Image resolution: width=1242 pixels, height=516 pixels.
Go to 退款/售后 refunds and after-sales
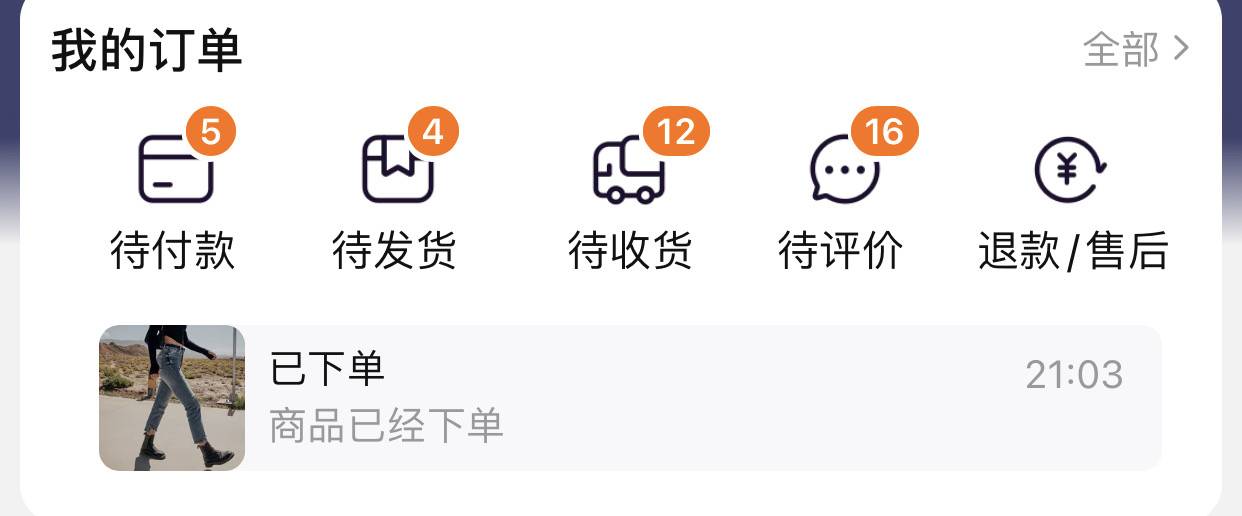pyautogui.click(x=1071, y=200)
